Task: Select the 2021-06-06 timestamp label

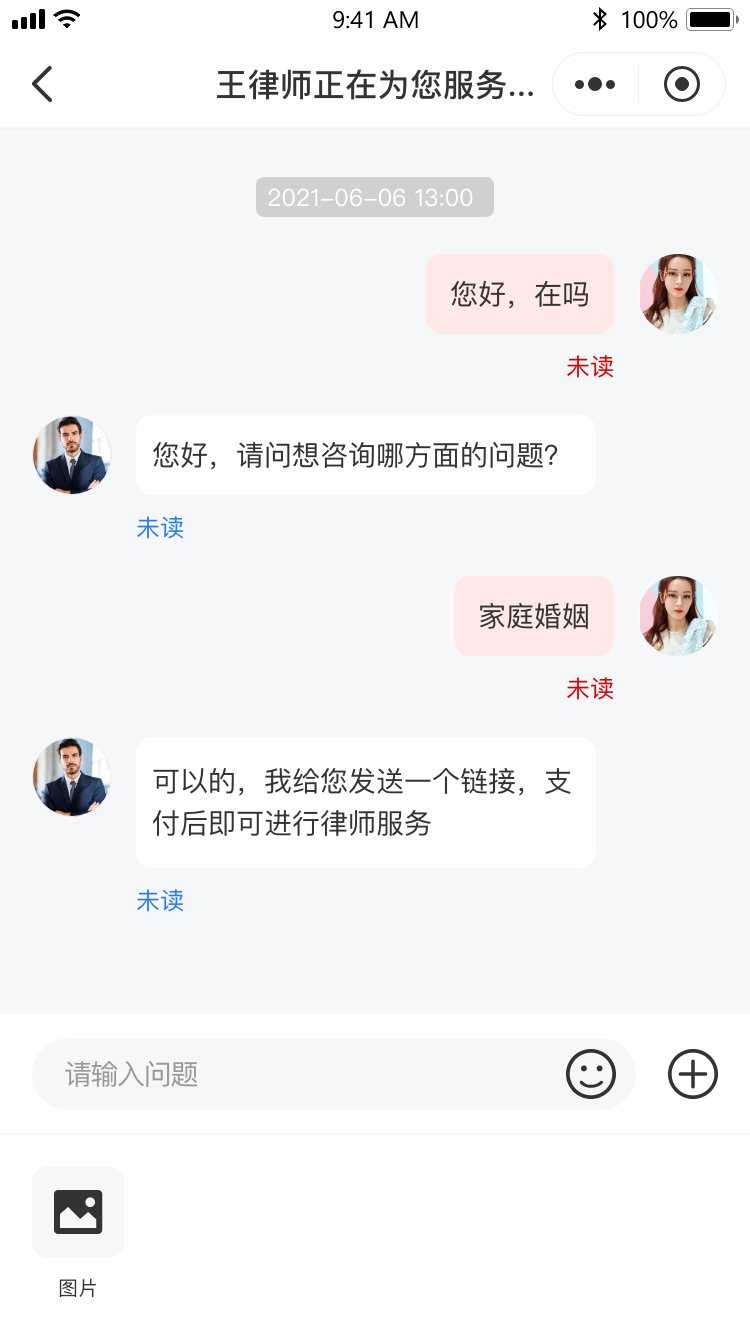Action: click(375, 197)
